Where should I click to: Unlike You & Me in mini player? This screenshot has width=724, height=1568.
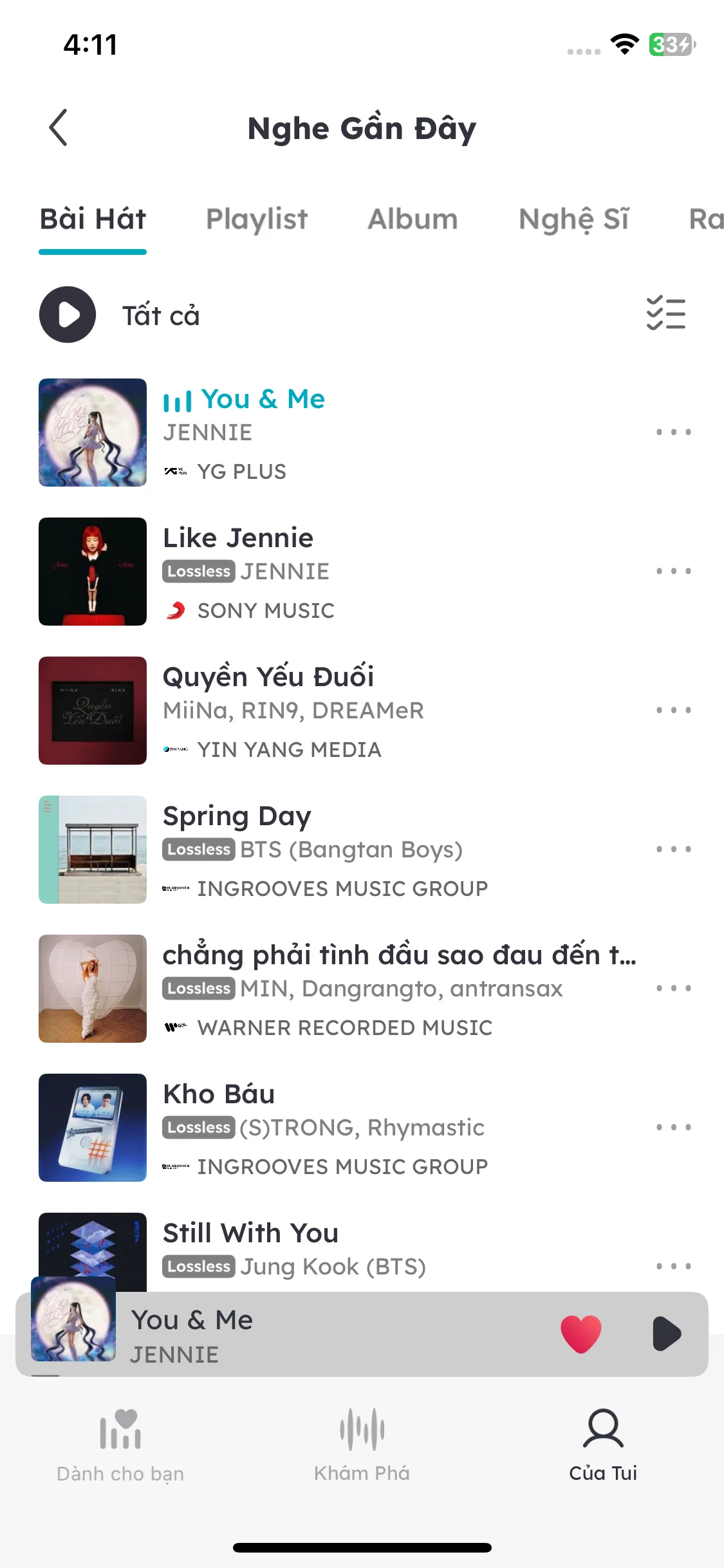coord(580,1334)
